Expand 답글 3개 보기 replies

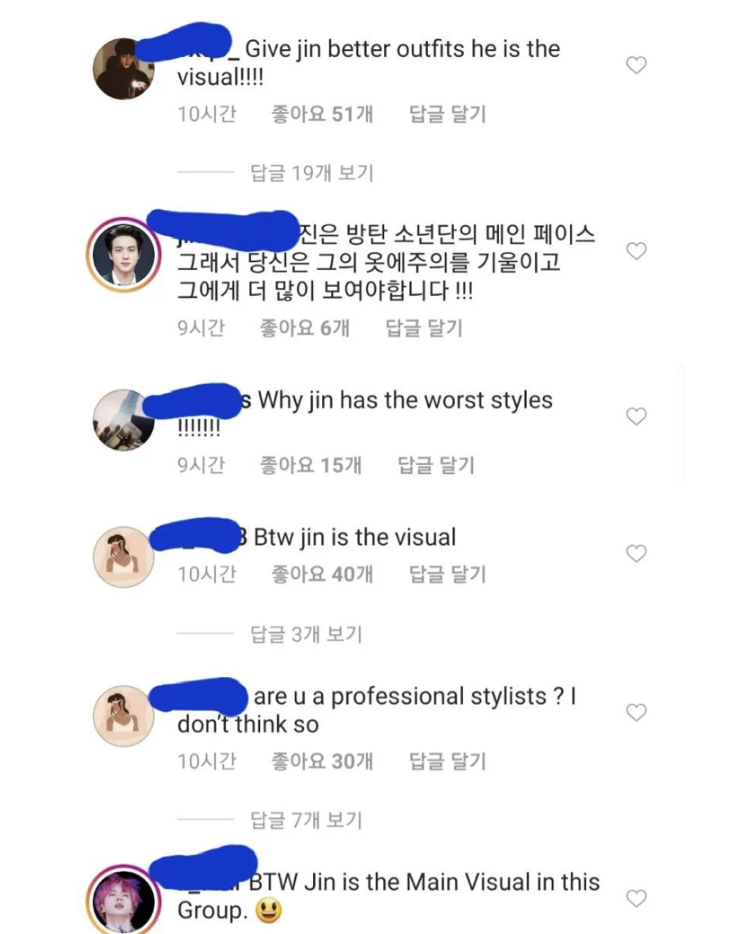pyautogui.click(x=305, y=633)
